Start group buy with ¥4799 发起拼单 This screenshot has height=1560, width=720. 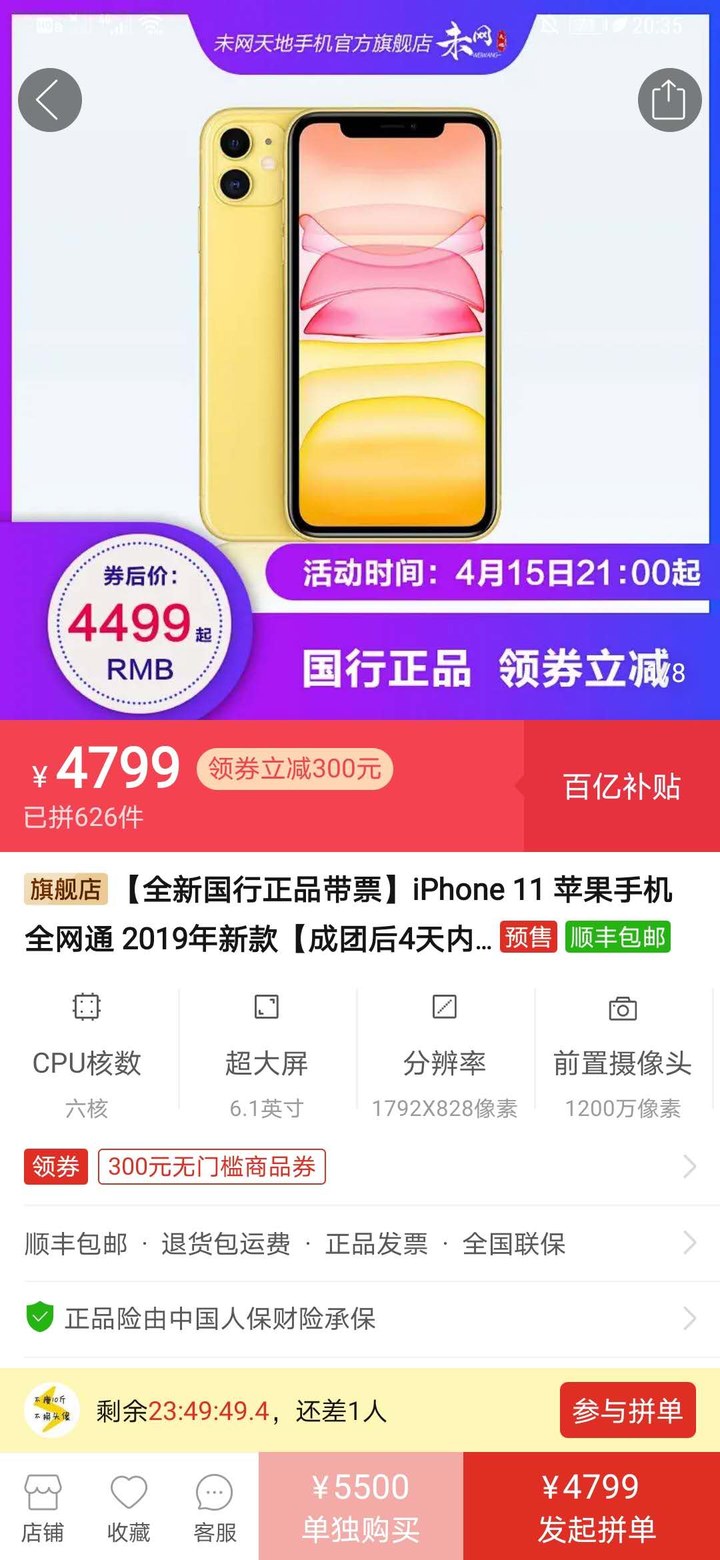coord(592,1507)
